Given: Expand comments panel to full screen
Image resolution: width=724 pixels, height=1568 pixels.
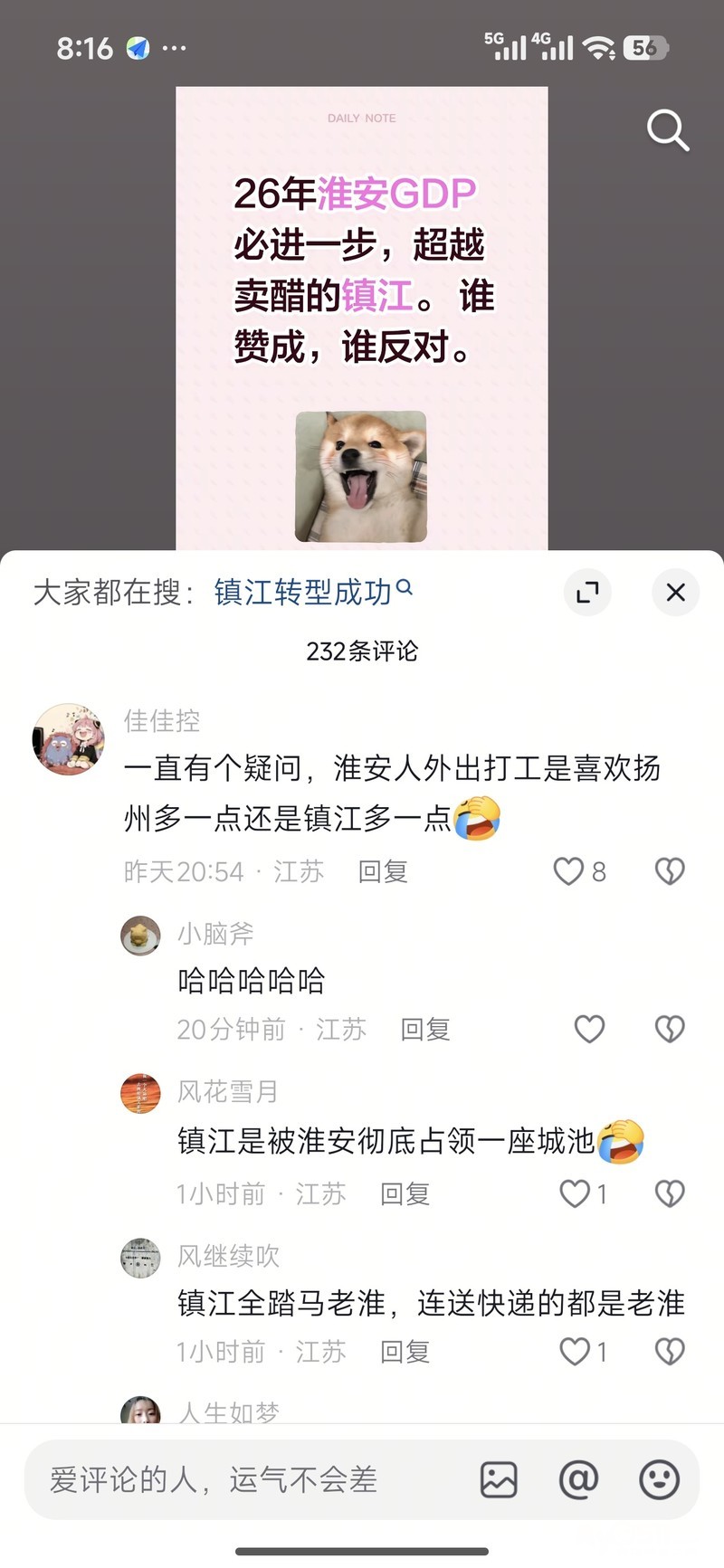Looking at the screenshot, I should click(587, 593).
